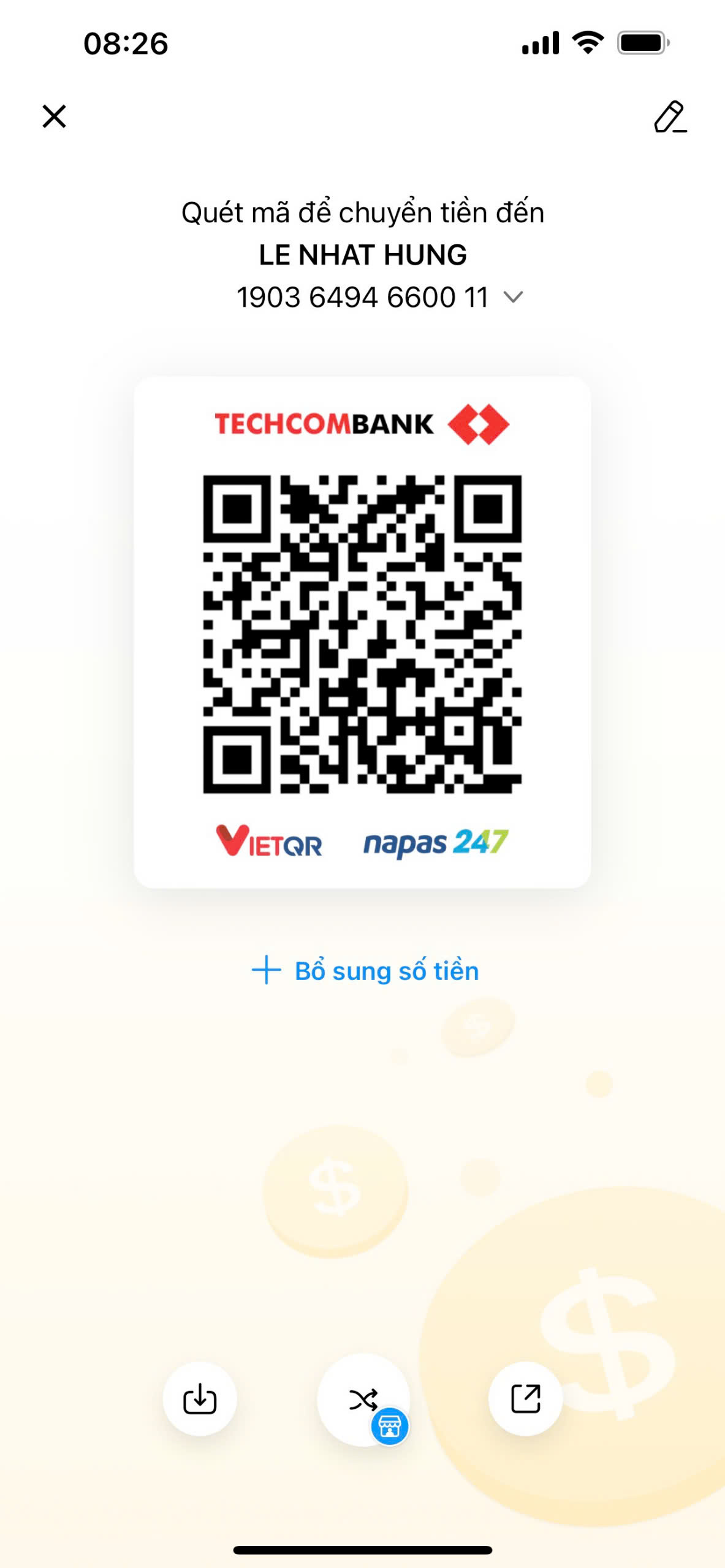Tap Bổ sung số tiền link
The image size is (725, 1568).
click(x=365, y=971)
